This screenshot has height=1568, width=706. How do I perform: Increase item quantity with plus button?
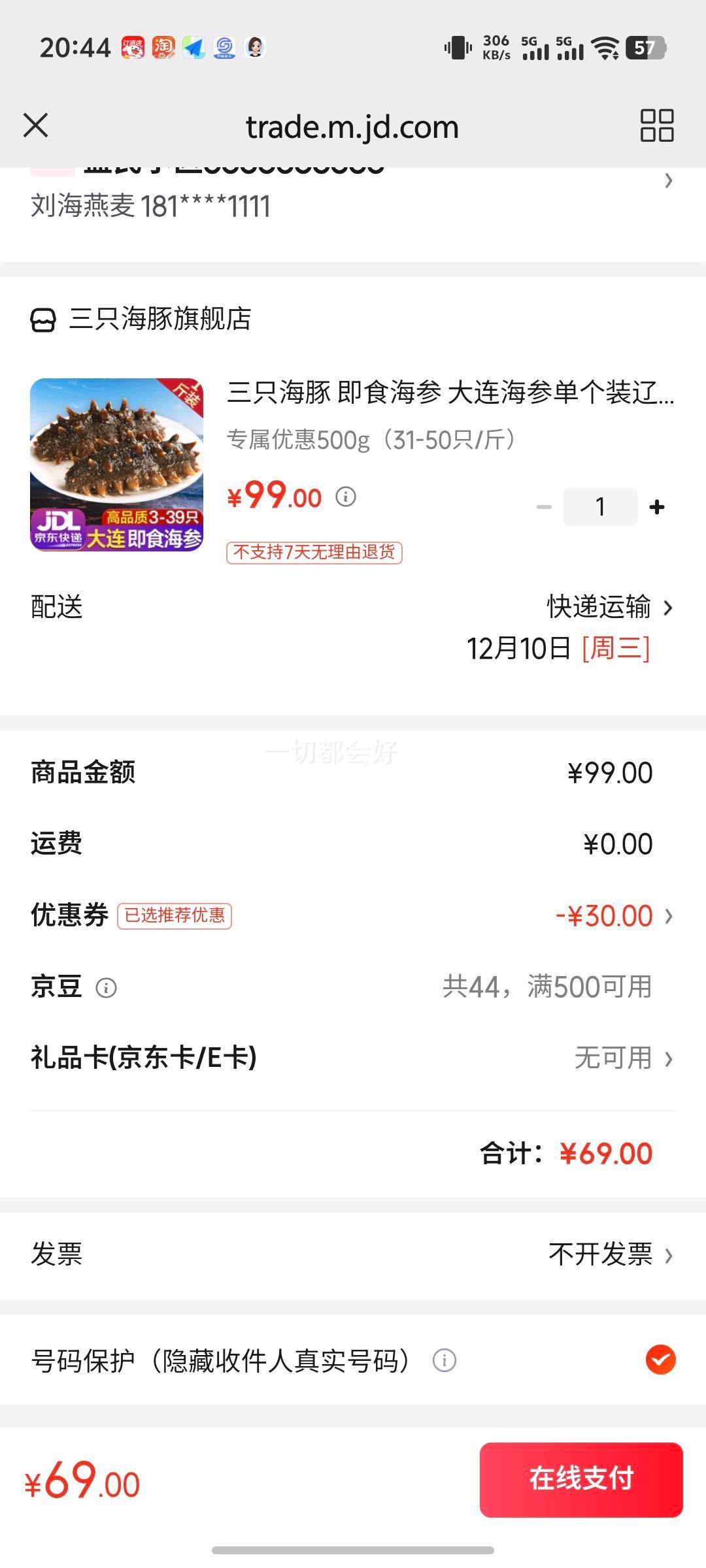[x=658, y=506]
